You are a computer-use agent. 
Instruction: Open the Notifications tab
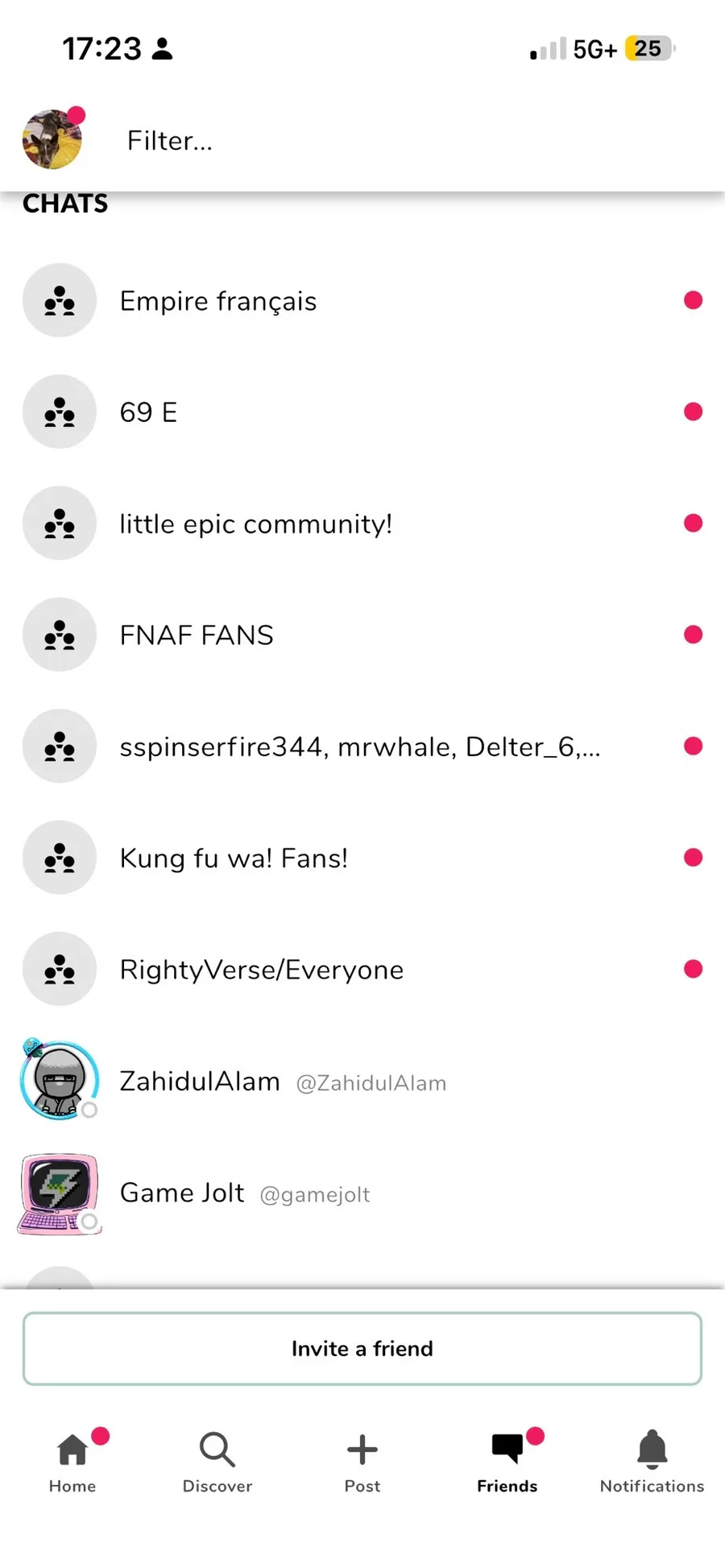click(652, 1461)
